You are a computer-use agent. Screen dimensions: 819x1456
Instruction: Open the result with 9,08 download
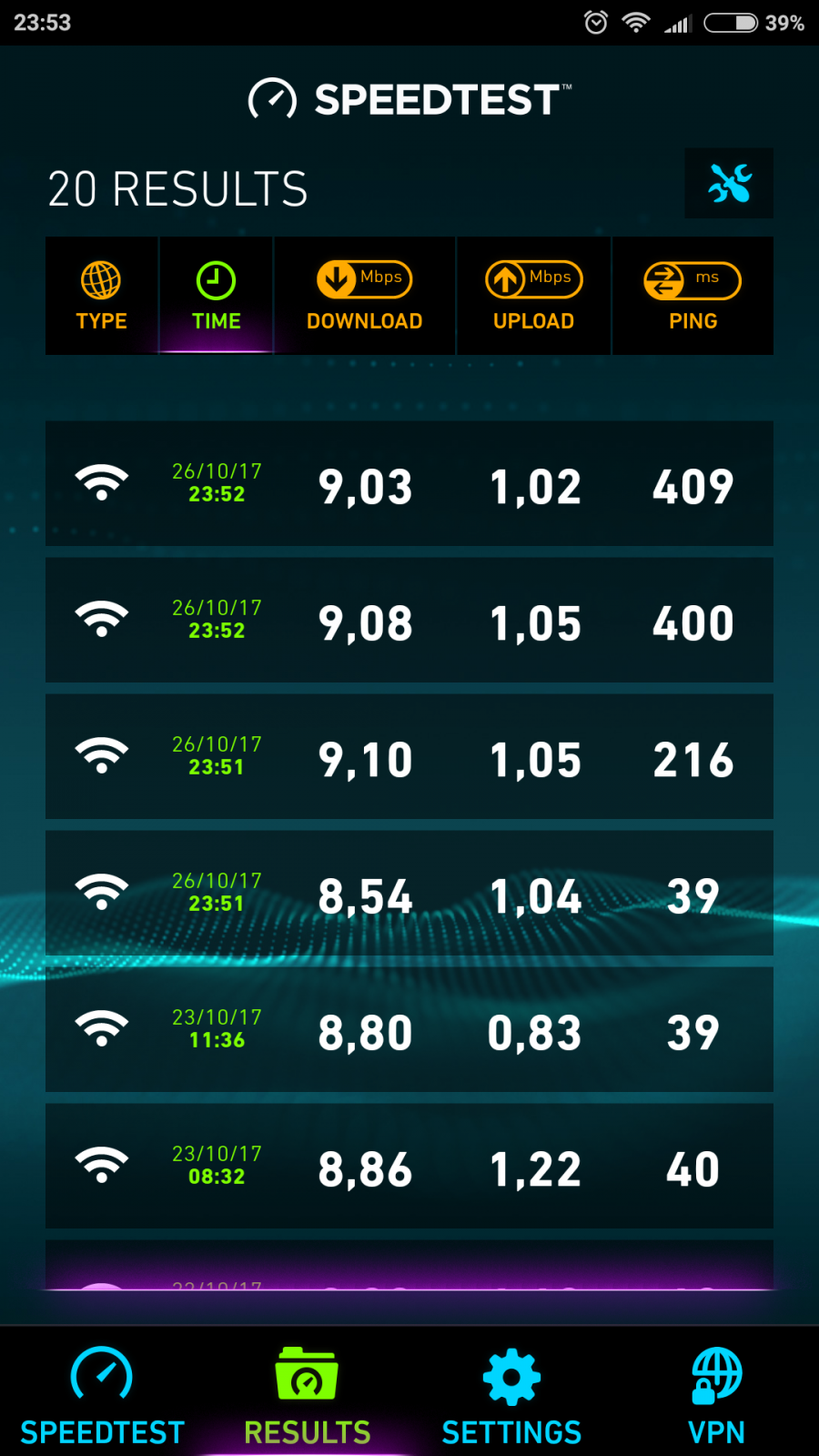click(x=409, y=620)
